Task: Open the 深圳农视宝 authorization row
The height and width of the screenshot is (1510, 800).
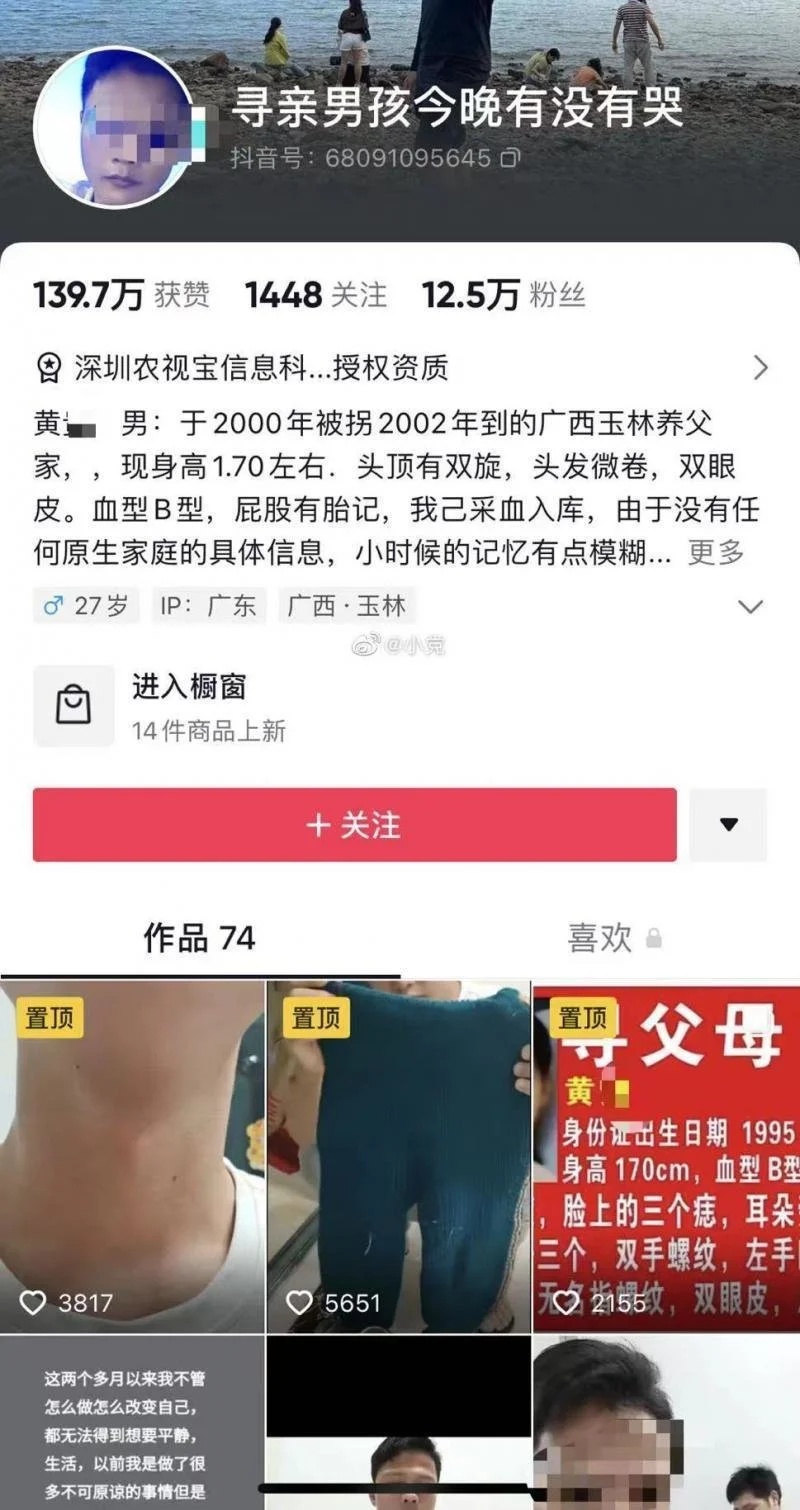Action: [x=400, y=368]
